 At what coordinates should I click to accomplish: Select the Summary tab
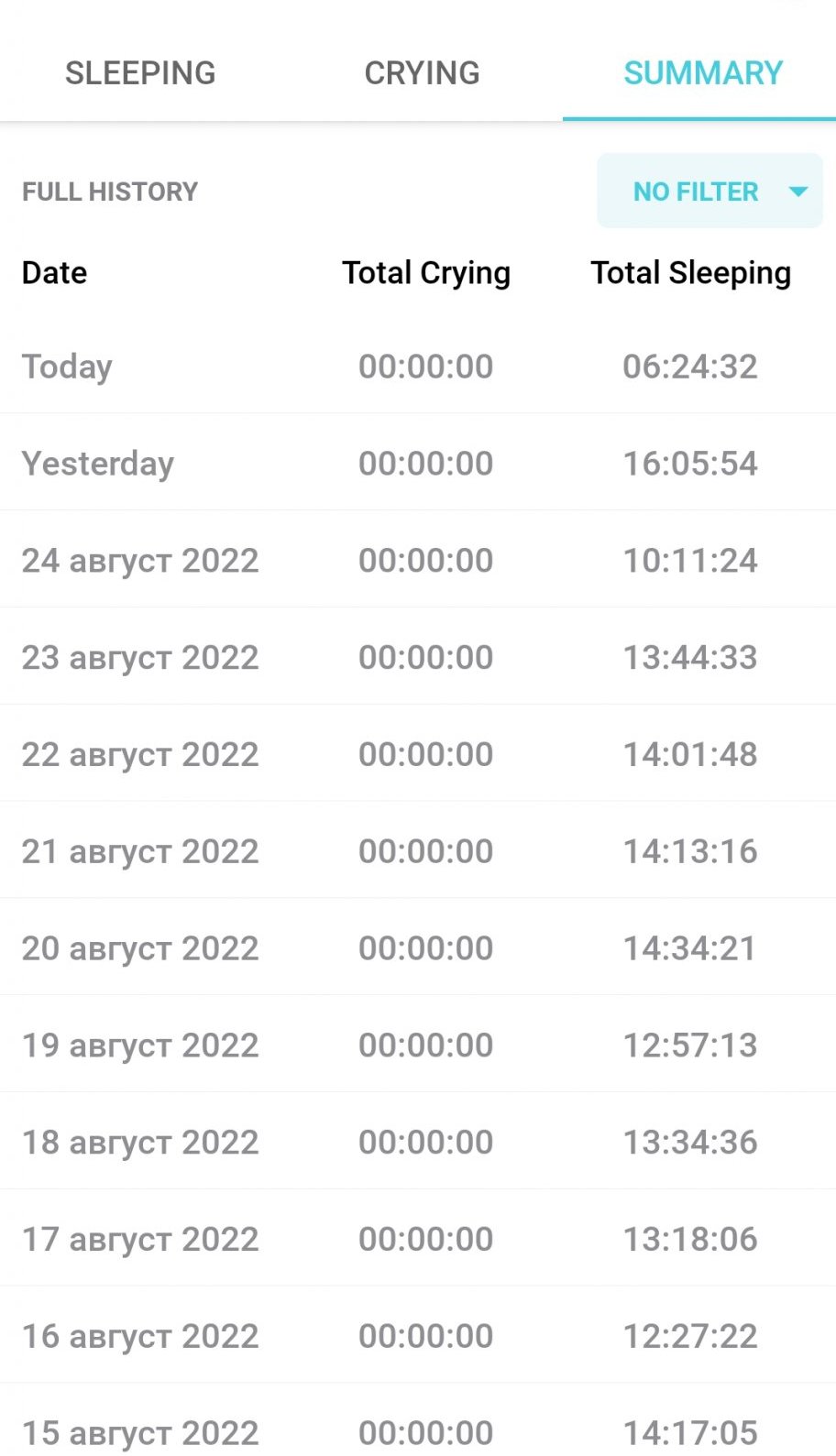coord(702,73)
